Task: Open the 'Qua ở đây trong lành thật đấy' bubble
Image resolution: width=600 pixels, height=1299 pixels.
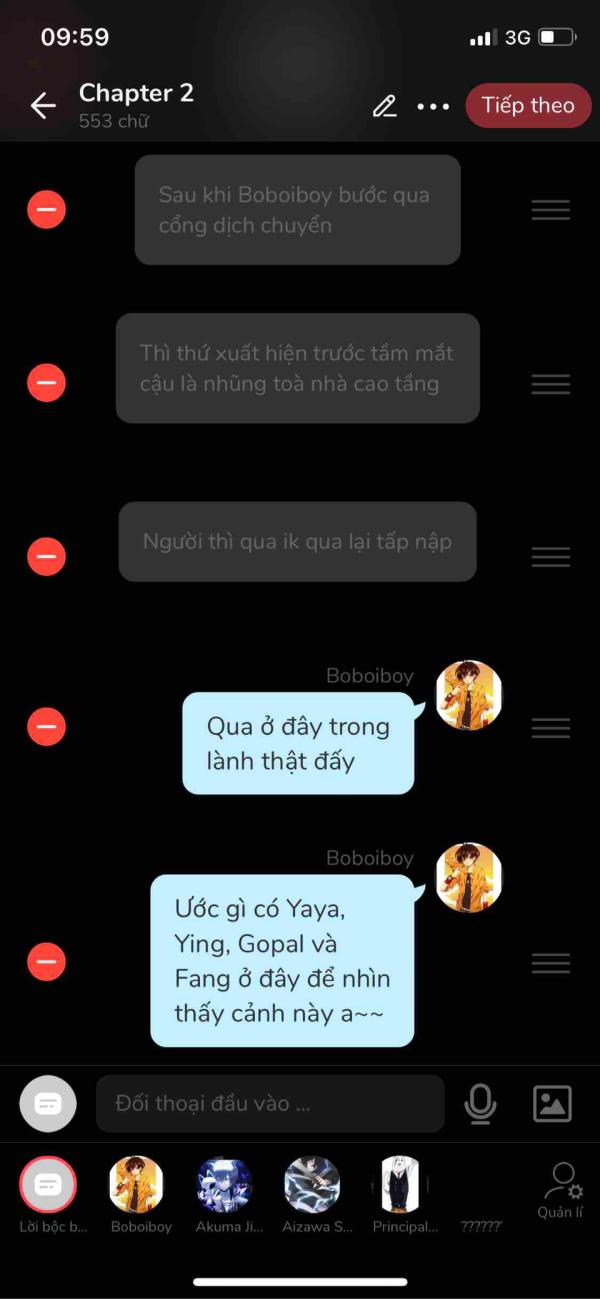Action: [x=298, y=743]
